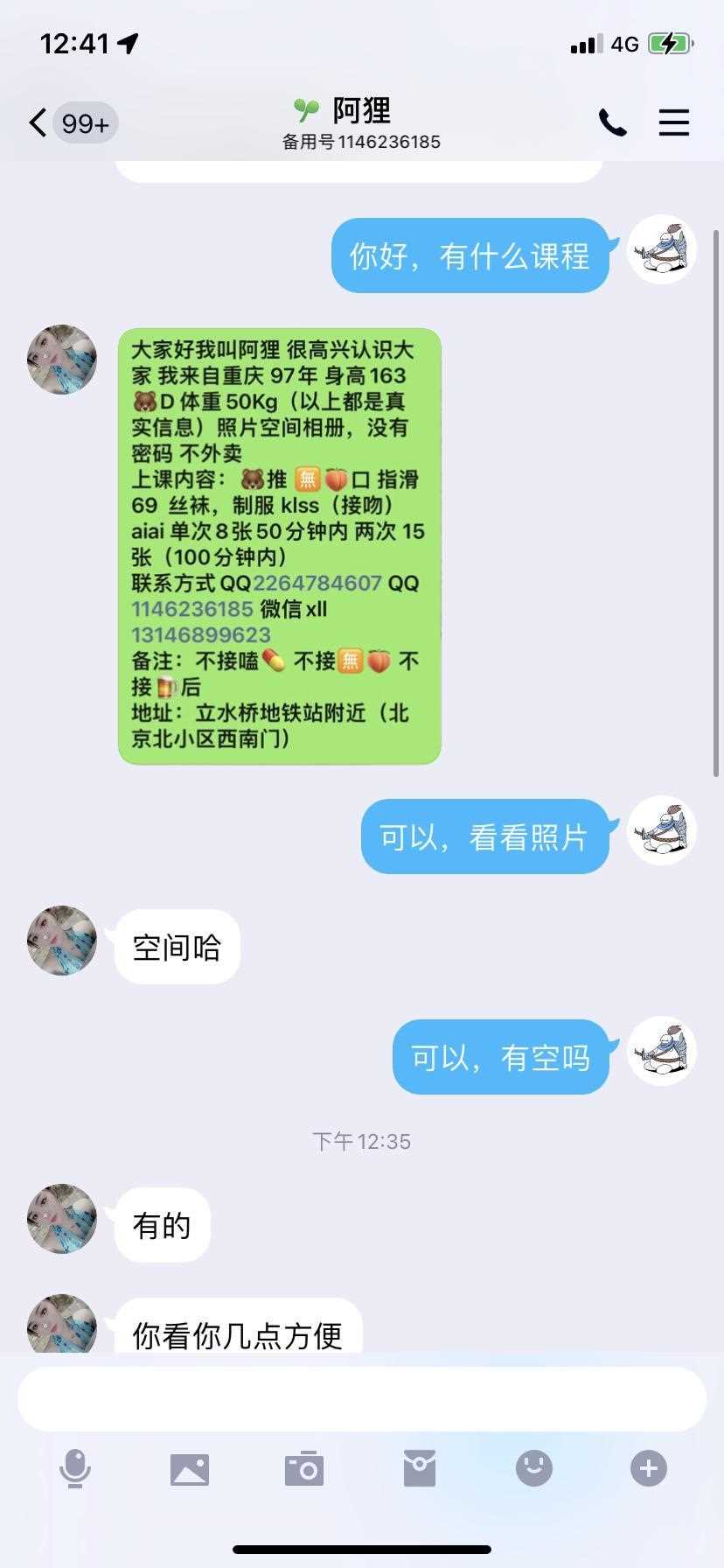Image resolution: width=724 pixels, height=1568 pixels.
Task: Open the photo gallery picker
Action: tap(190, 1469)
